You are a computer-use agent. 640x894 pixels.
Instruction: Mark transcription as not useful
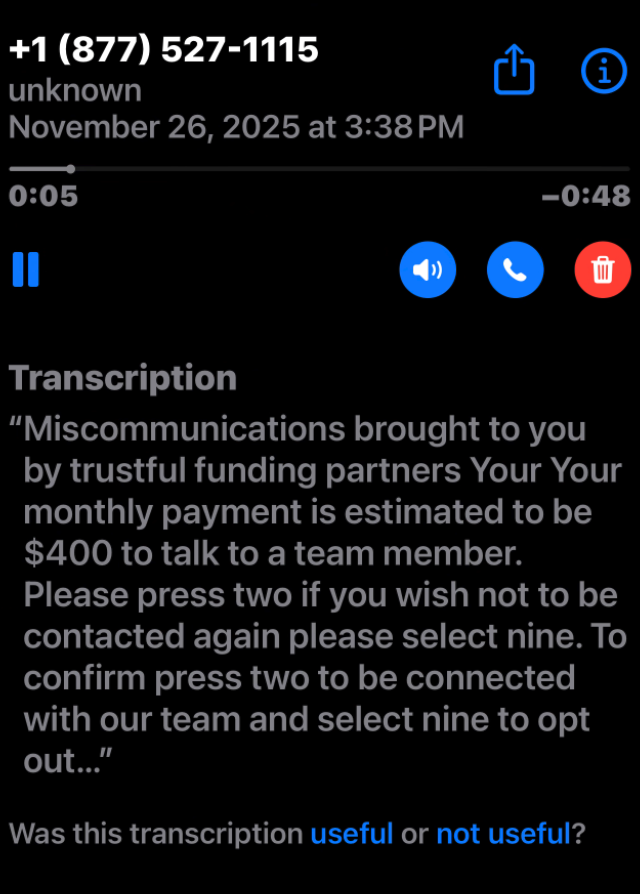click(x=502, y=833)
